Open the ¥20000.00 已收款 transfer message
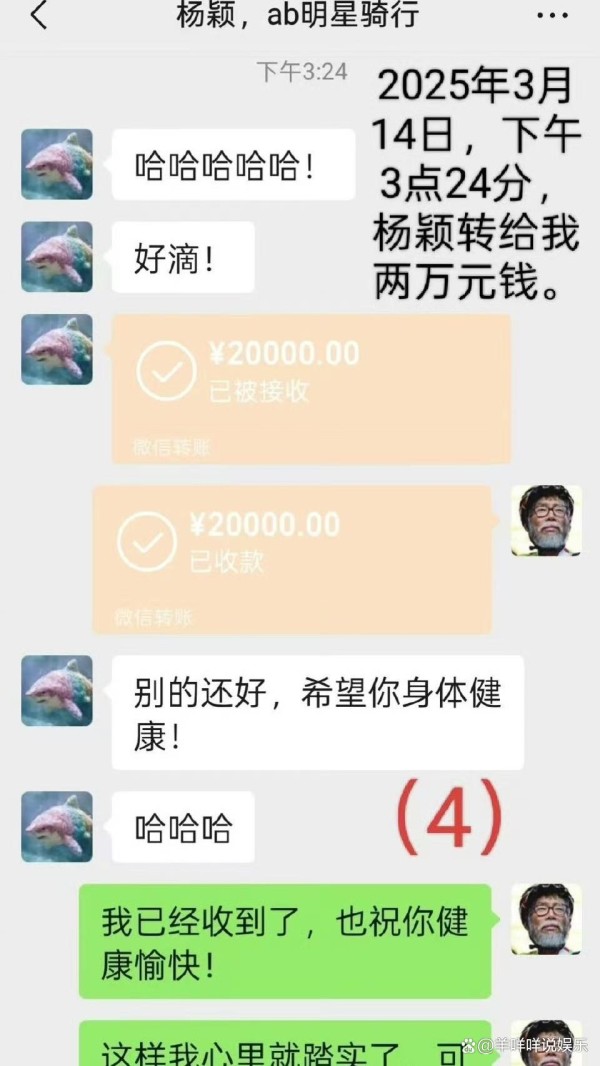The height and width of the screenshot is (1066, 600). click(292, 560)
